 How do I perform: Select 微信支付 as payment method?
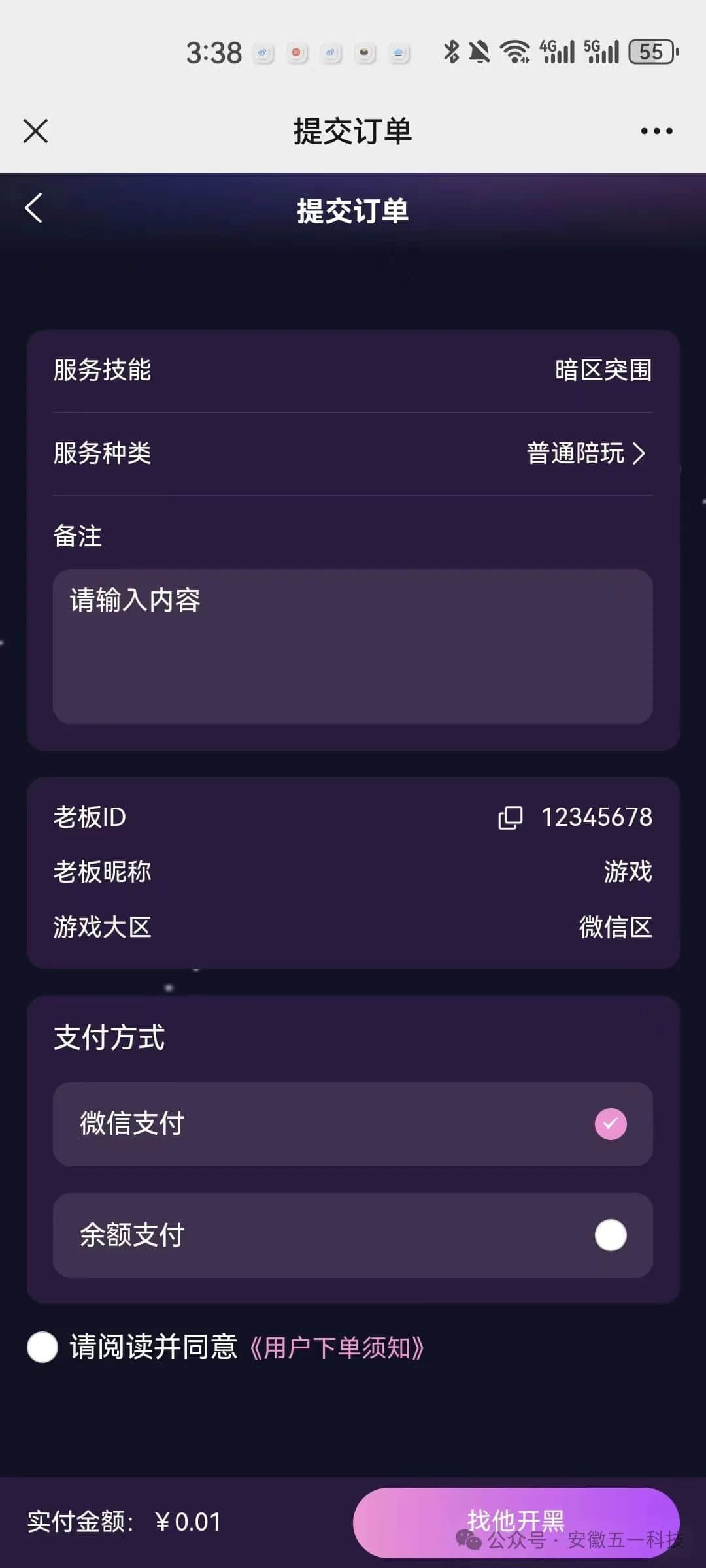click(x=610, y=1124)
